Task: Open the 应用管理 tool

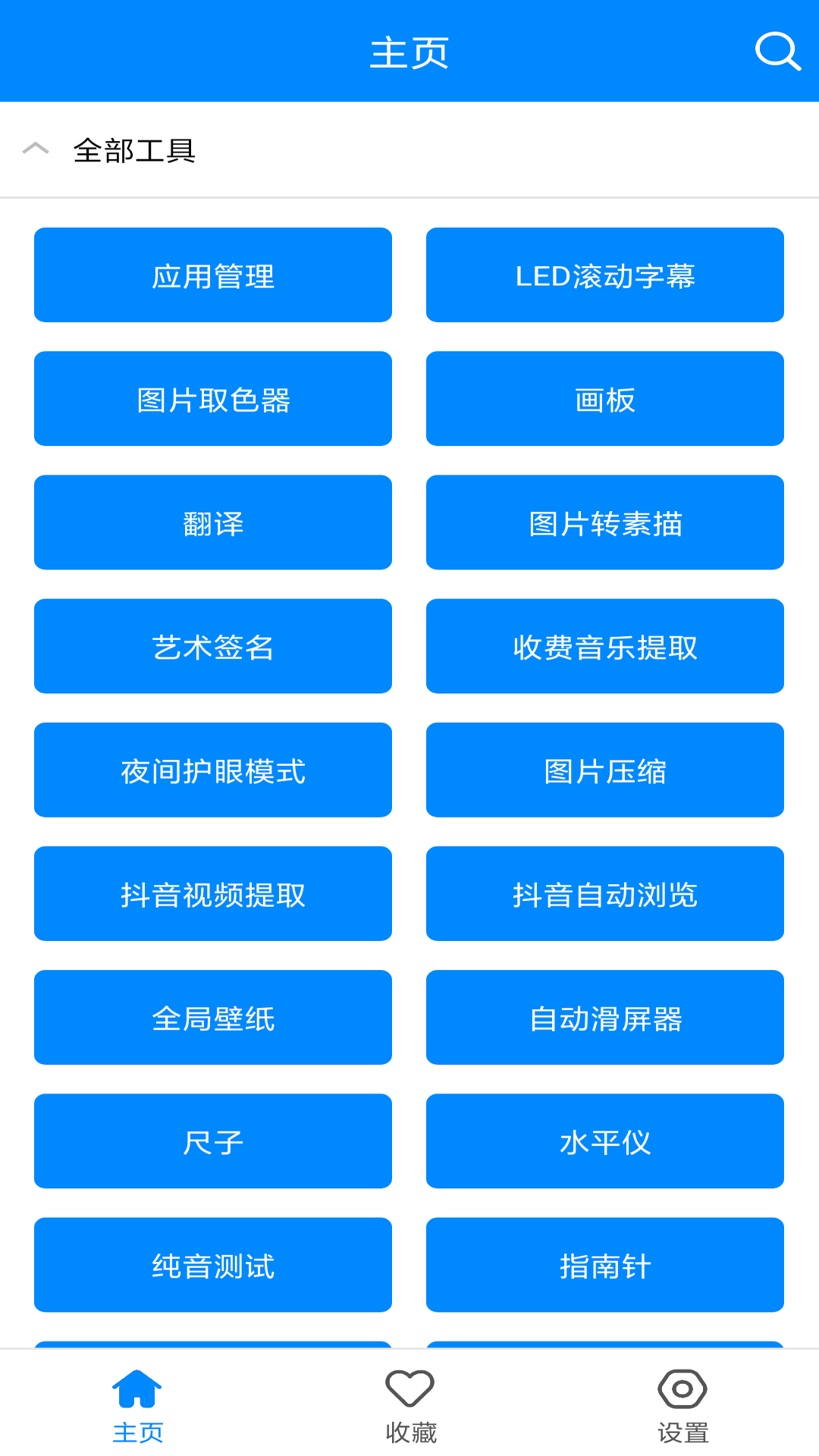Action: pyautogui.click(x=213, y=275)
